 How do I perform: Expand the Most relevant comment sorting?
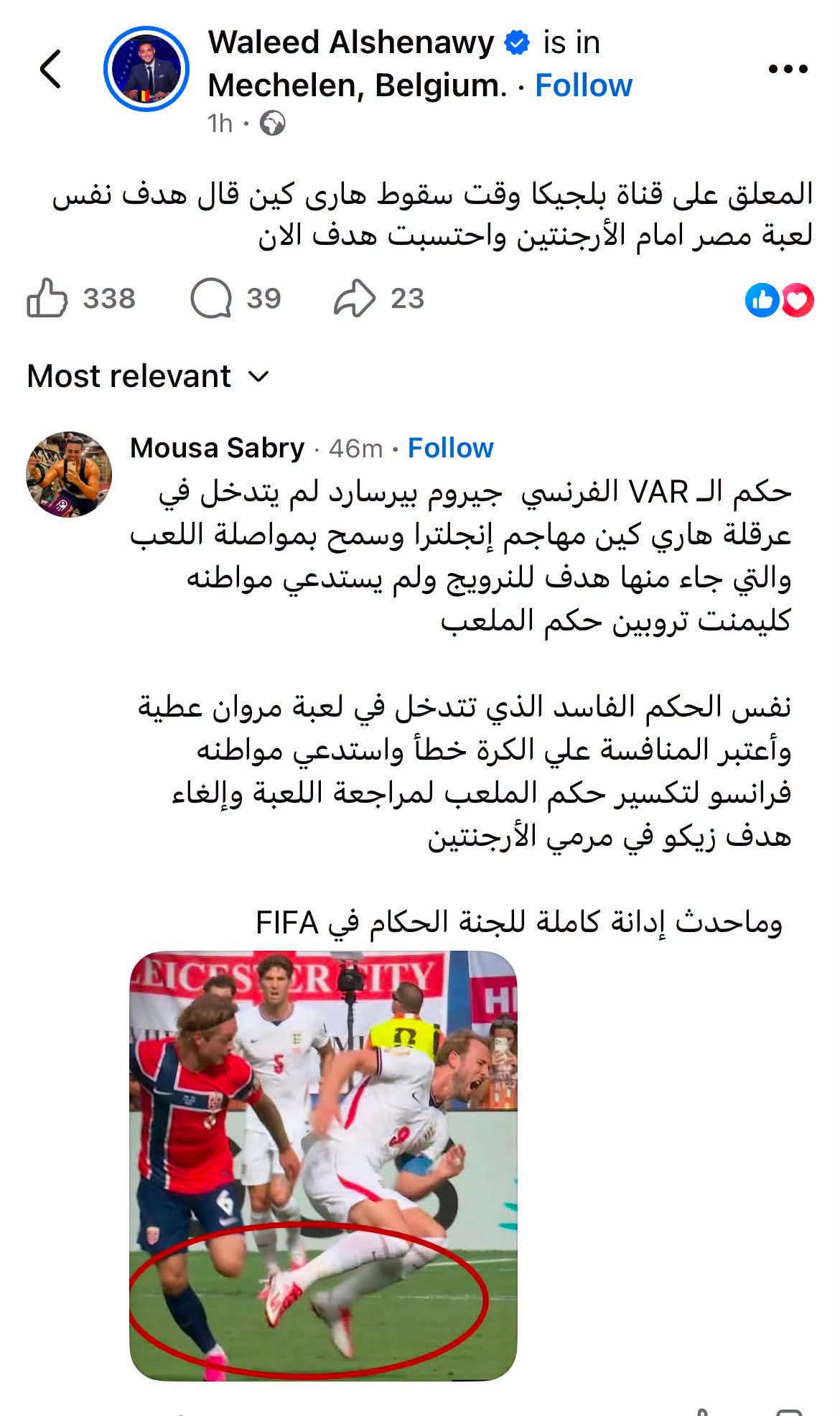point(148,376)
